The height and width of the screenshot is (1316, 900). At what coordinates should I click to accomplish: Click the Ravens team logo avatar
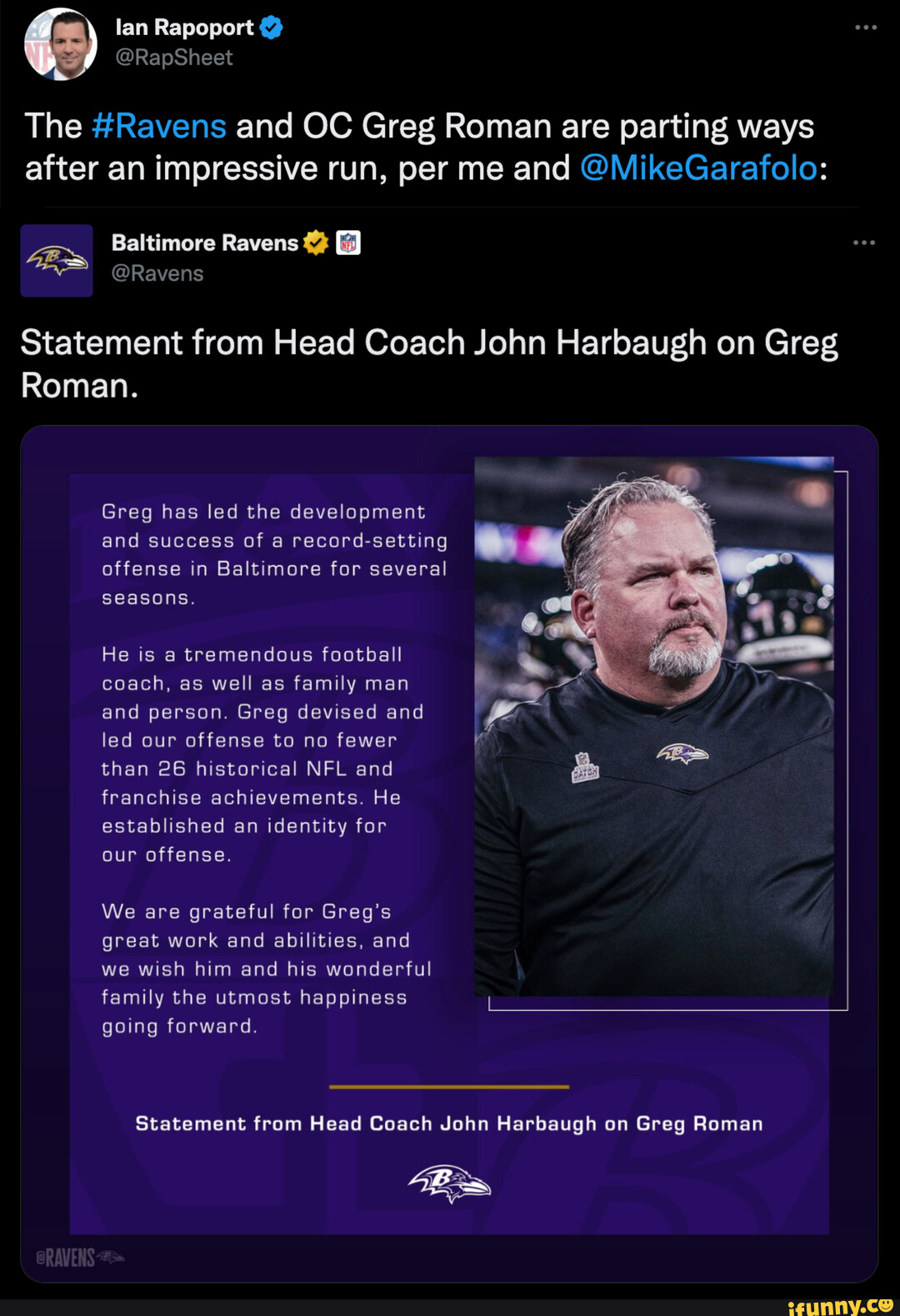[55, 260]
